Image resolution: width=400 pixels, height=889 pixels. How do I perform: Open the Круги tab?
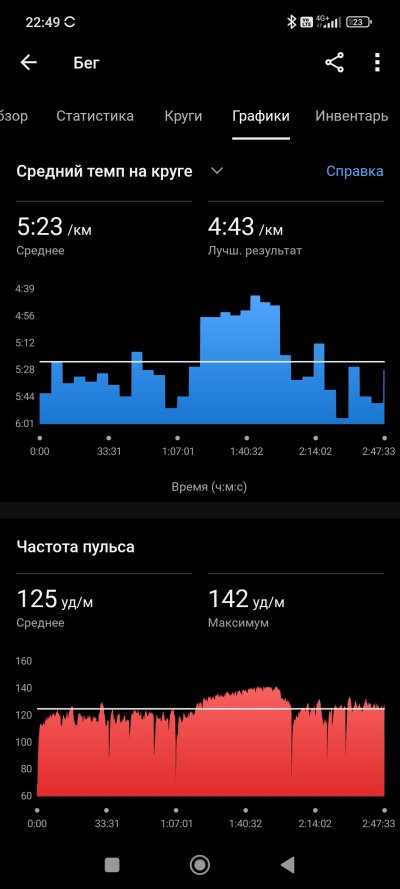click(x=183, y=116)
